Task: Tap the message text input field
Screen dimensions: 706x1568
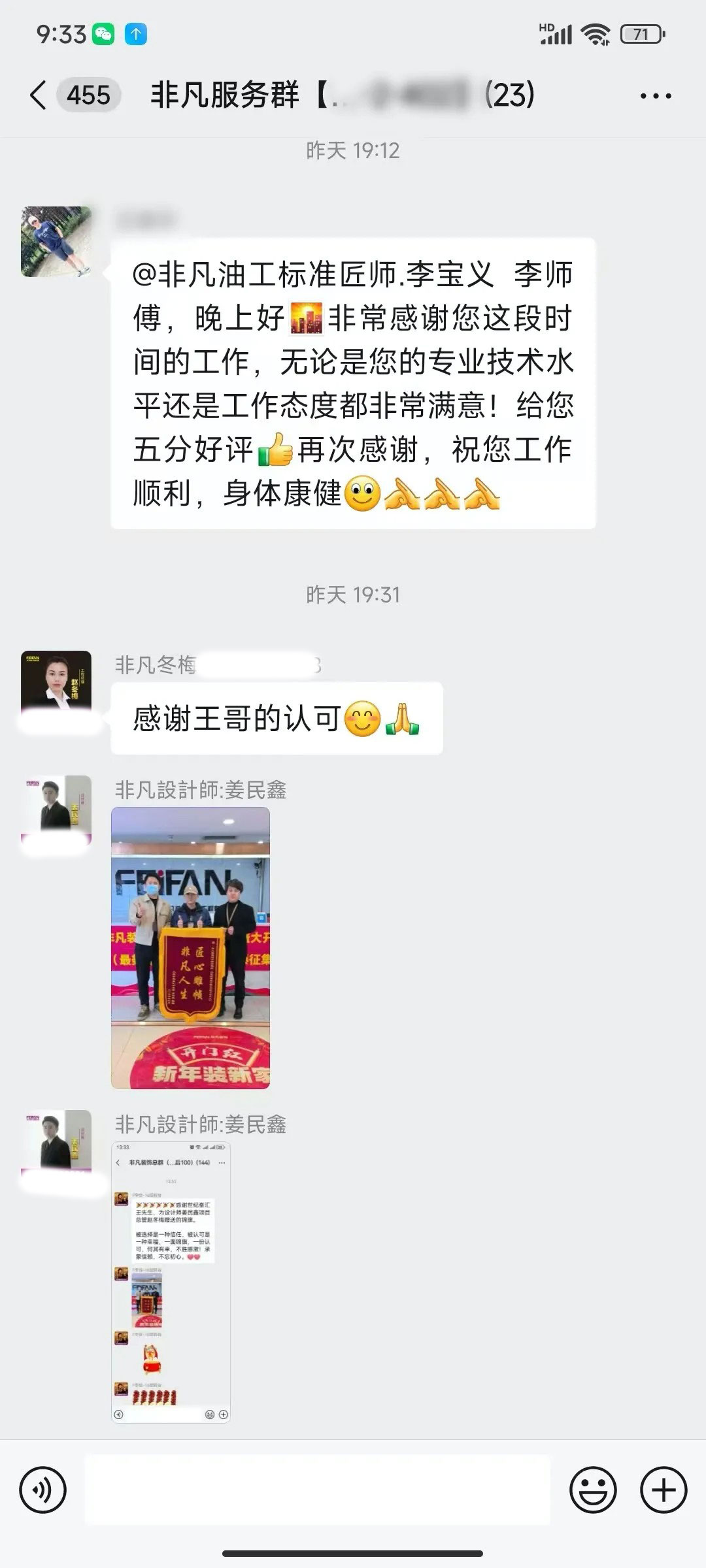Action: 318,1490
